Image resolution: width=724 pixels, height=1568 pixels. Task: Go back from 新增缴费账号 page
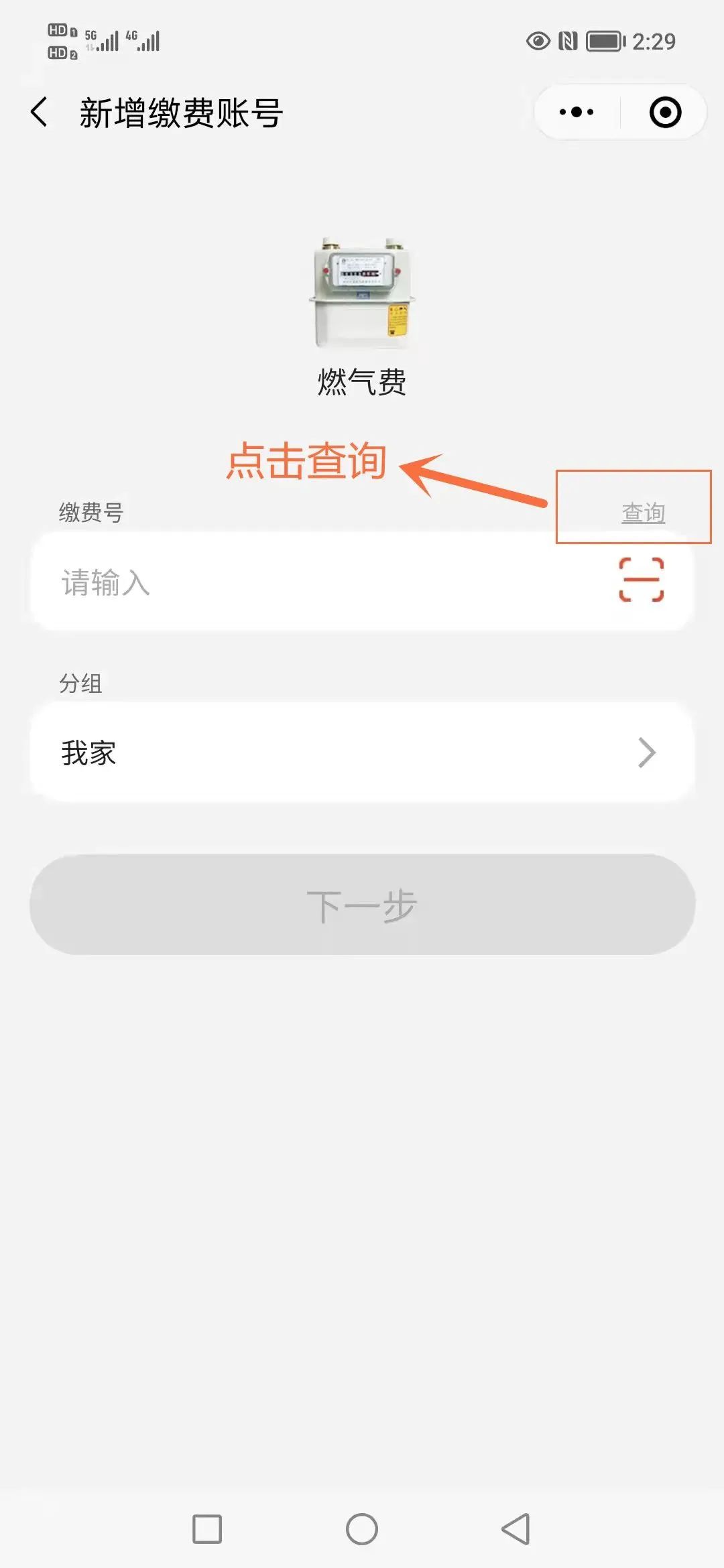40,112
